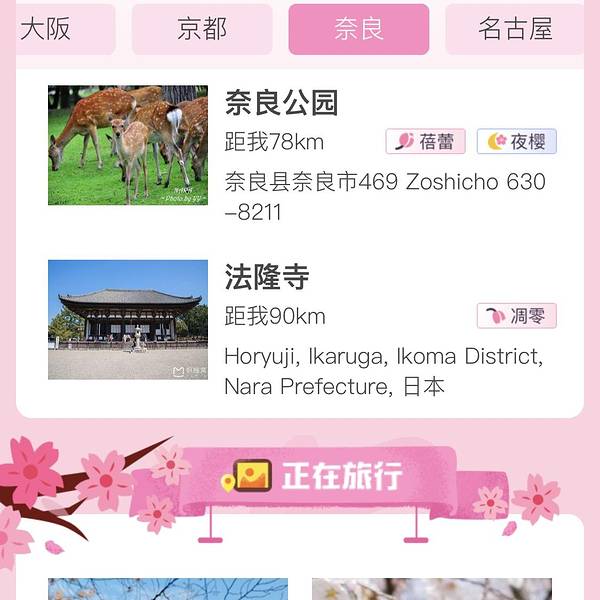Switch to the 名古屋 tab
The height and width of the screenshot is (600, 600).
[514, 29]
